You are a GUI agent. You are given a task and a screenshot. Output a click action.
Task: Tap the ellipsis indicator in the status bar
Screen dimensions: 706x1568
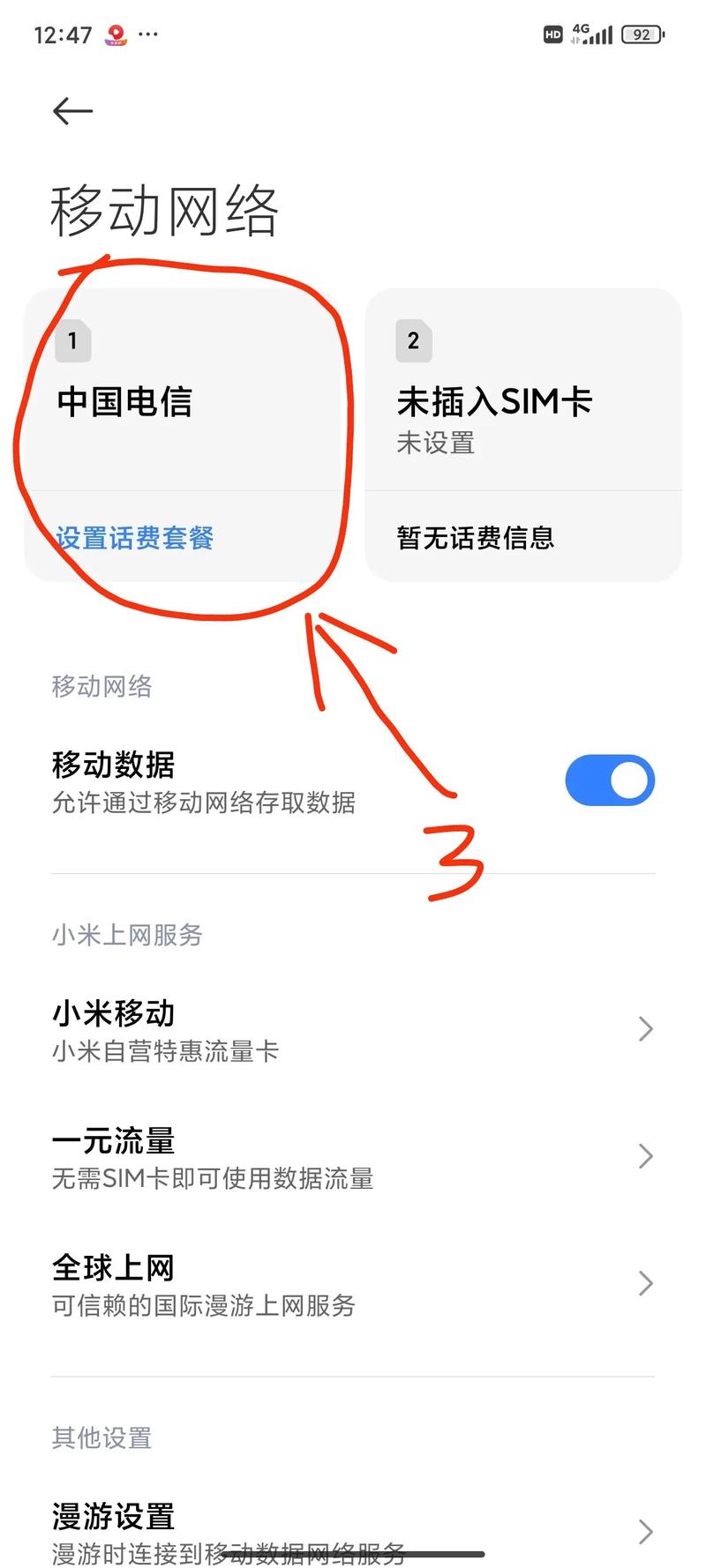tap(147, 34)
